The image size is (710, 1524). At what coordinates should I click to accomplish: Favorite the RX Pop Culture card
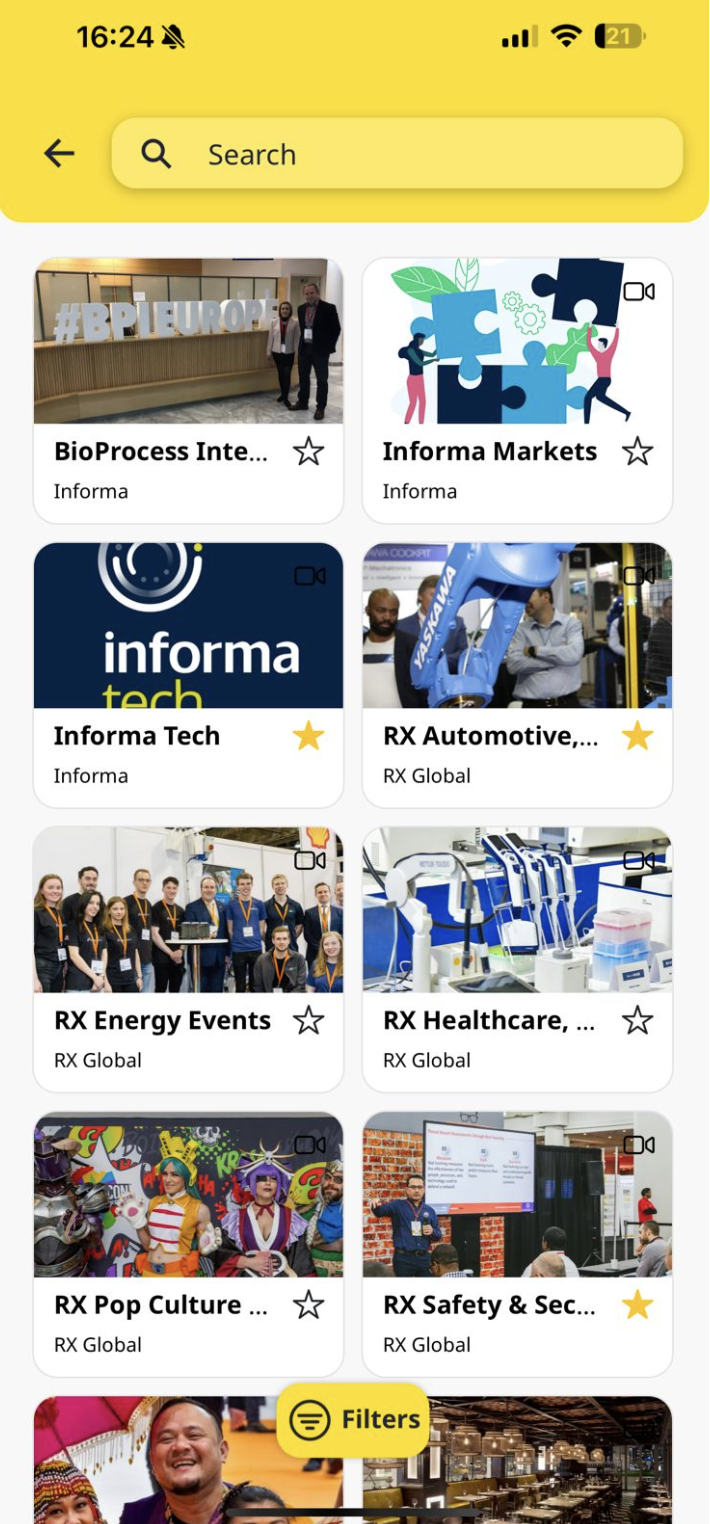click(308, 1305)
